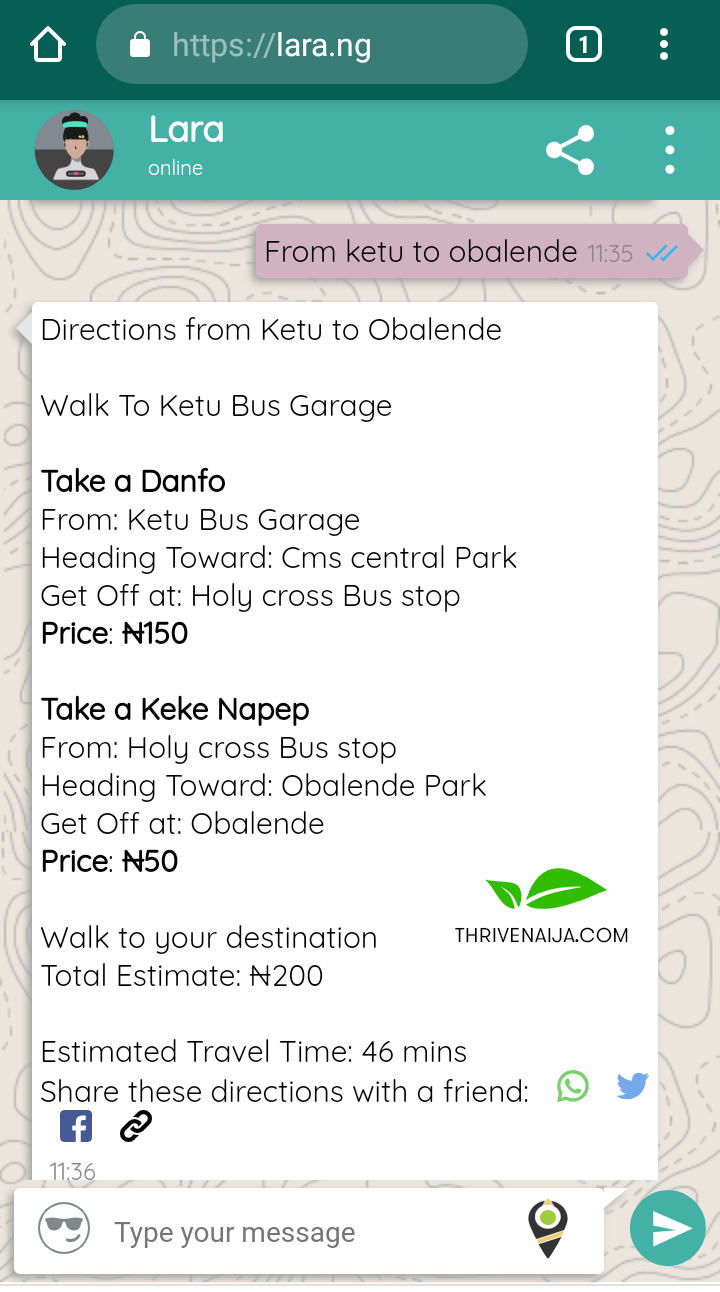Share directions via the Twitter icon
This screenshot has width=720, height=1292.
click(632, 1086)
